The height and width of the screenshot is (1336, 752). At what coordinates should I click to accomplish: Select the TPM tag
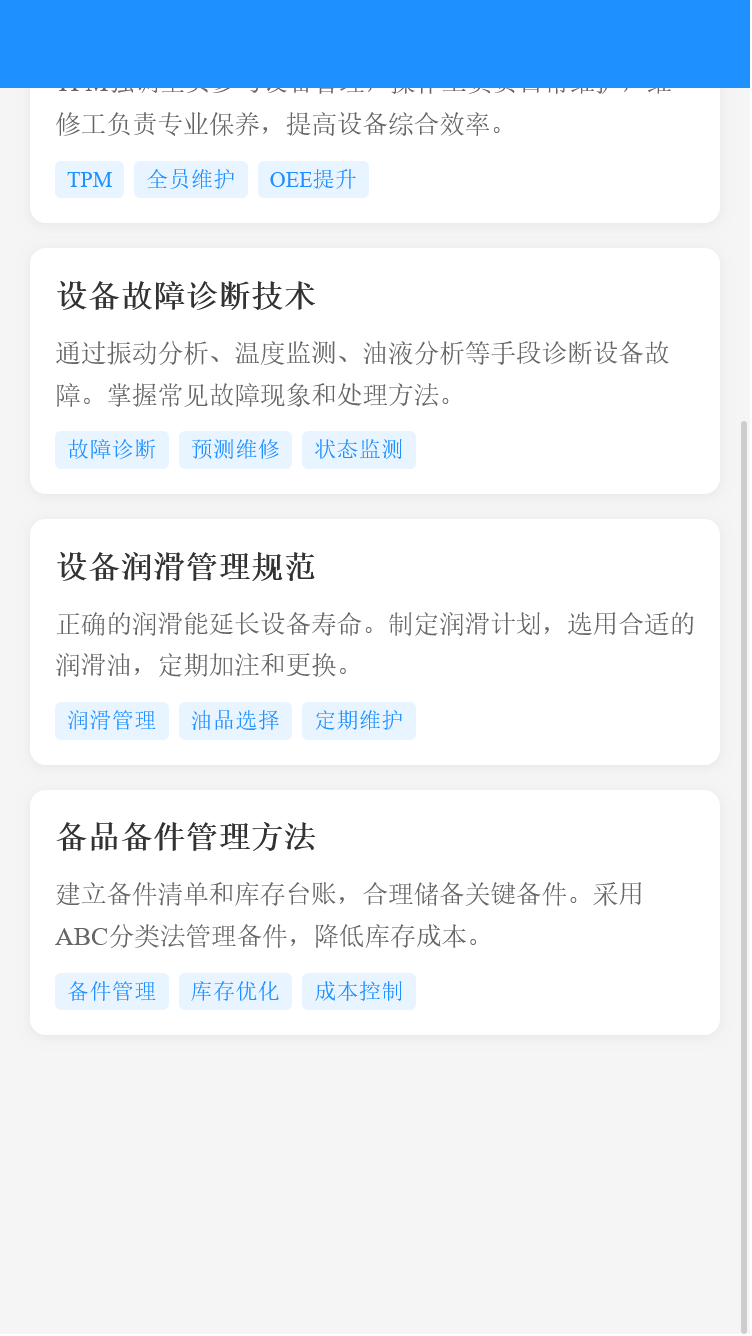pyautogui.click(x=89, y=179)
